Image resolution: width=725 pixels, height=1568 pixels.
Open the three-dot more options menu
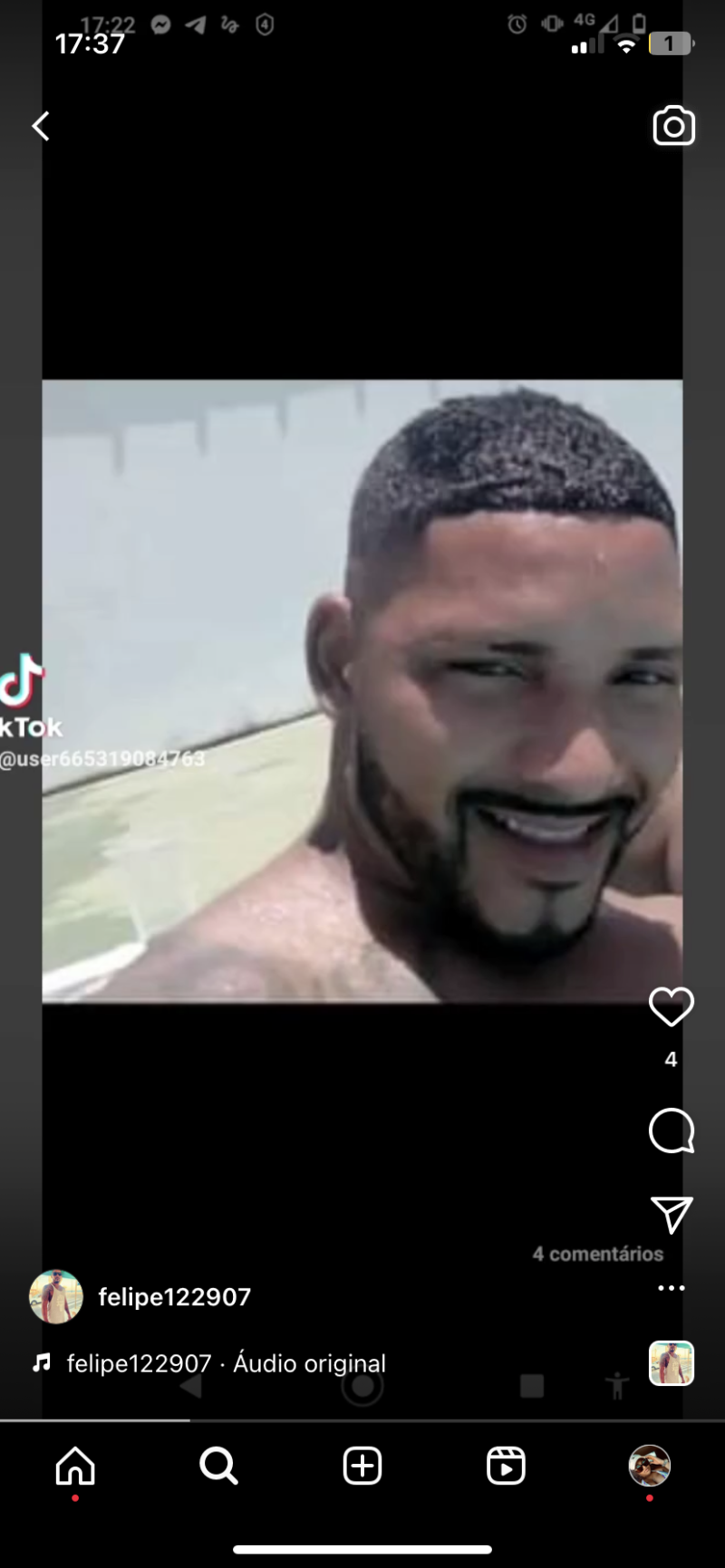pyautogui.click(x=671, y=1288)
